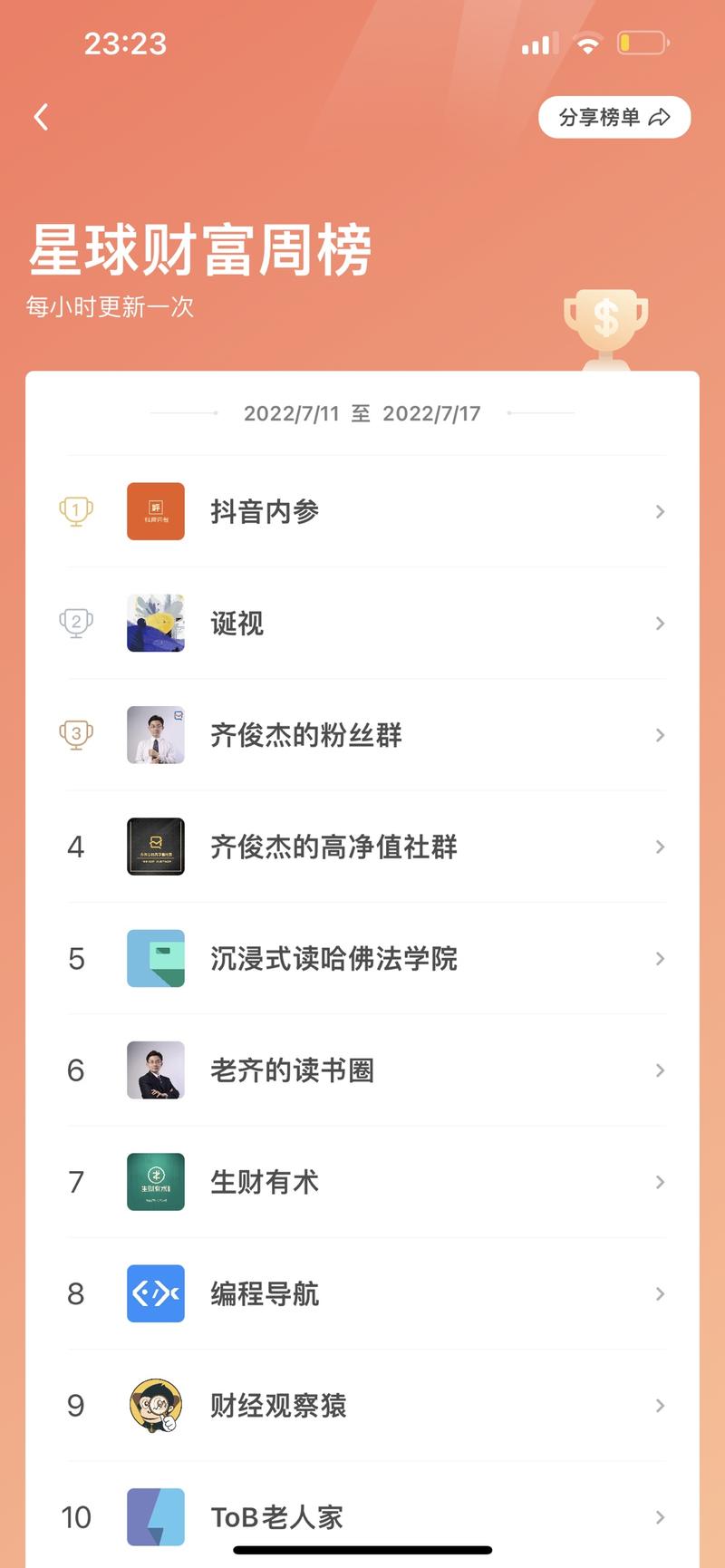Tap the 生财有术 green avatar icon

click(155, 1182)
